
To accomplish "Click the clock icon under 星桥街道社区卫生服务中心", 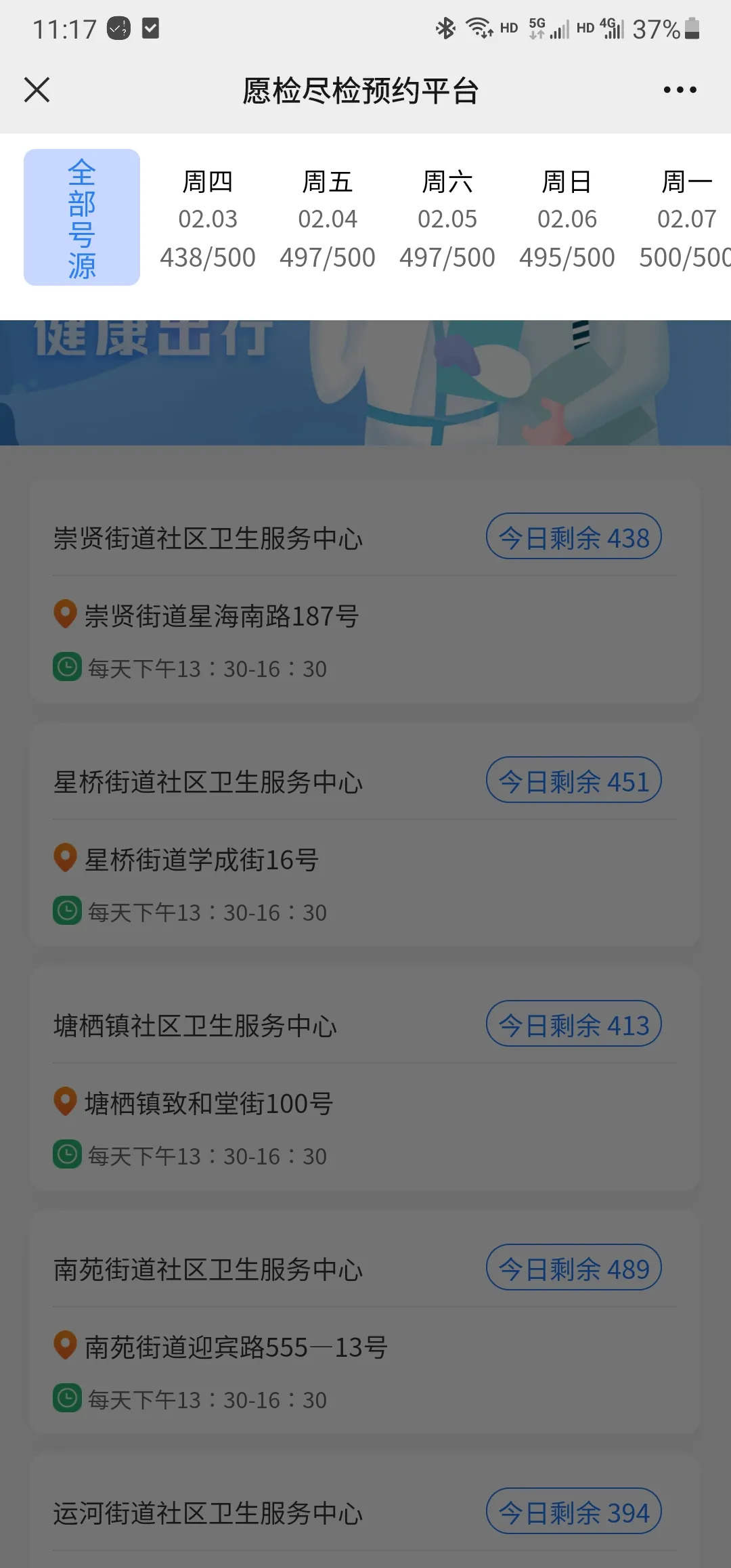I will (64, 912).
